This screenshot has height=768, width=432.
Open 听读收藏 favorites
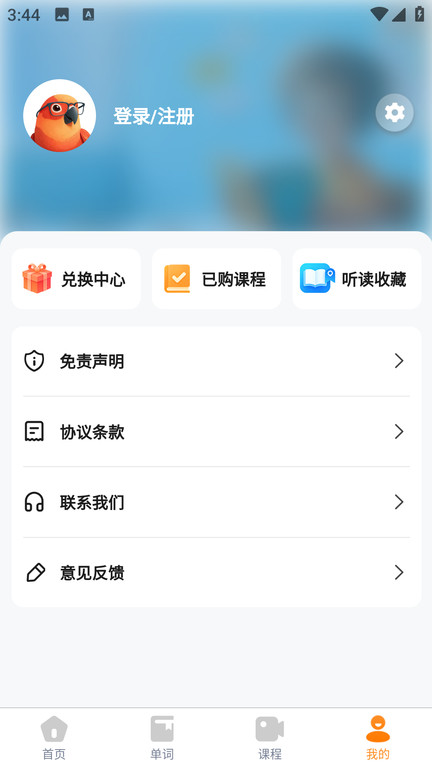pyautogui.click(x=357, y=279)
